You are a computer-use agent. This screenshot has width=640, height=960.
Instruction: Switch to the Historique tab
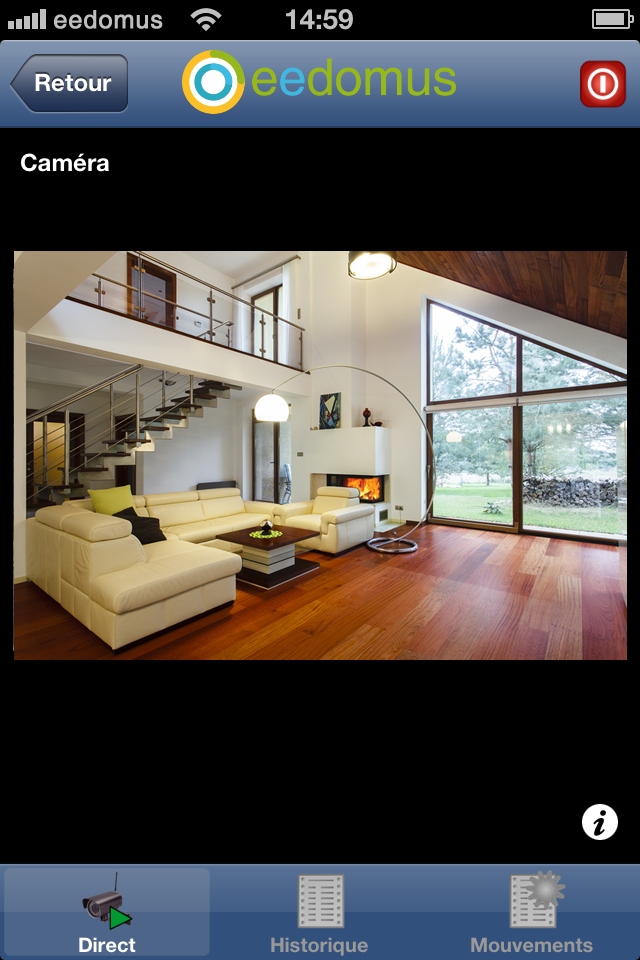(x=319, y=913)
